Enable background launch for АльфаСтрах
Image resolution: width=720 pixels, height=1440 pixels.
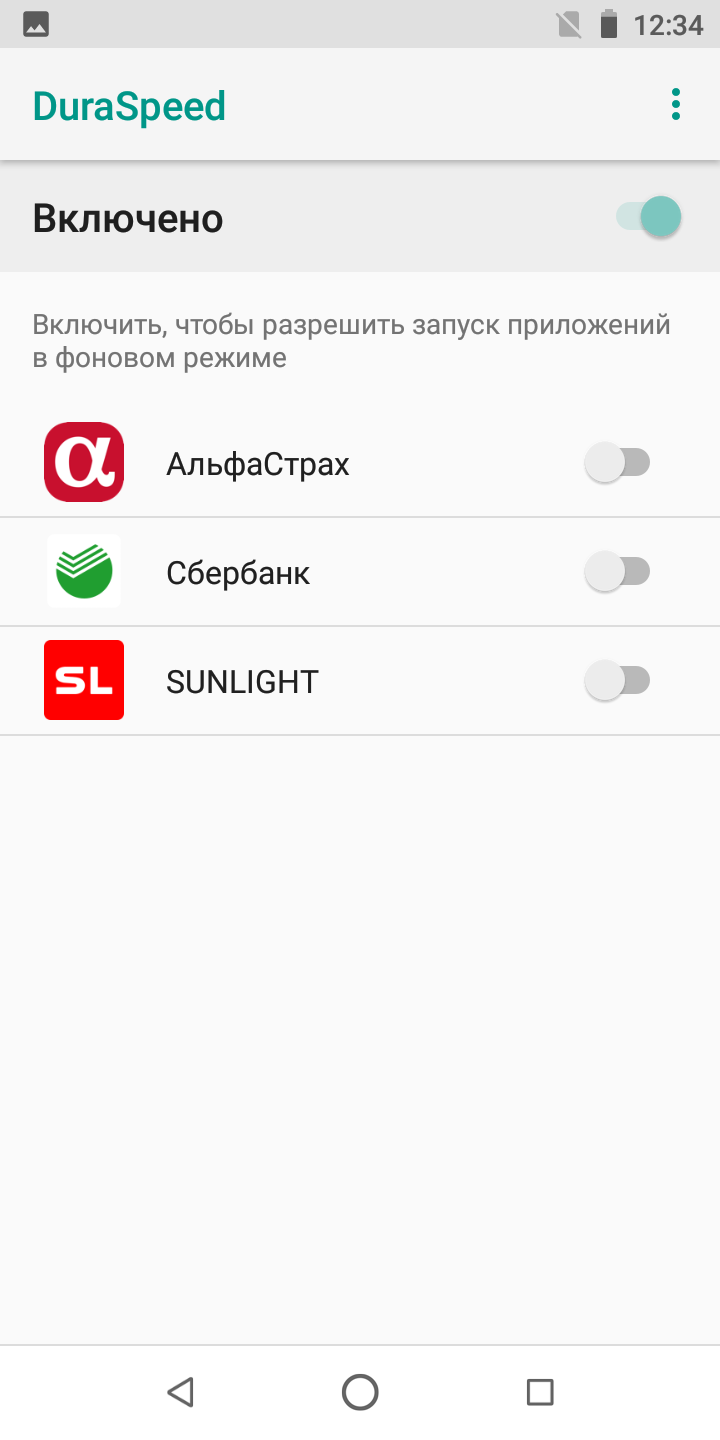pyautogui.click(x=617, y=463)
